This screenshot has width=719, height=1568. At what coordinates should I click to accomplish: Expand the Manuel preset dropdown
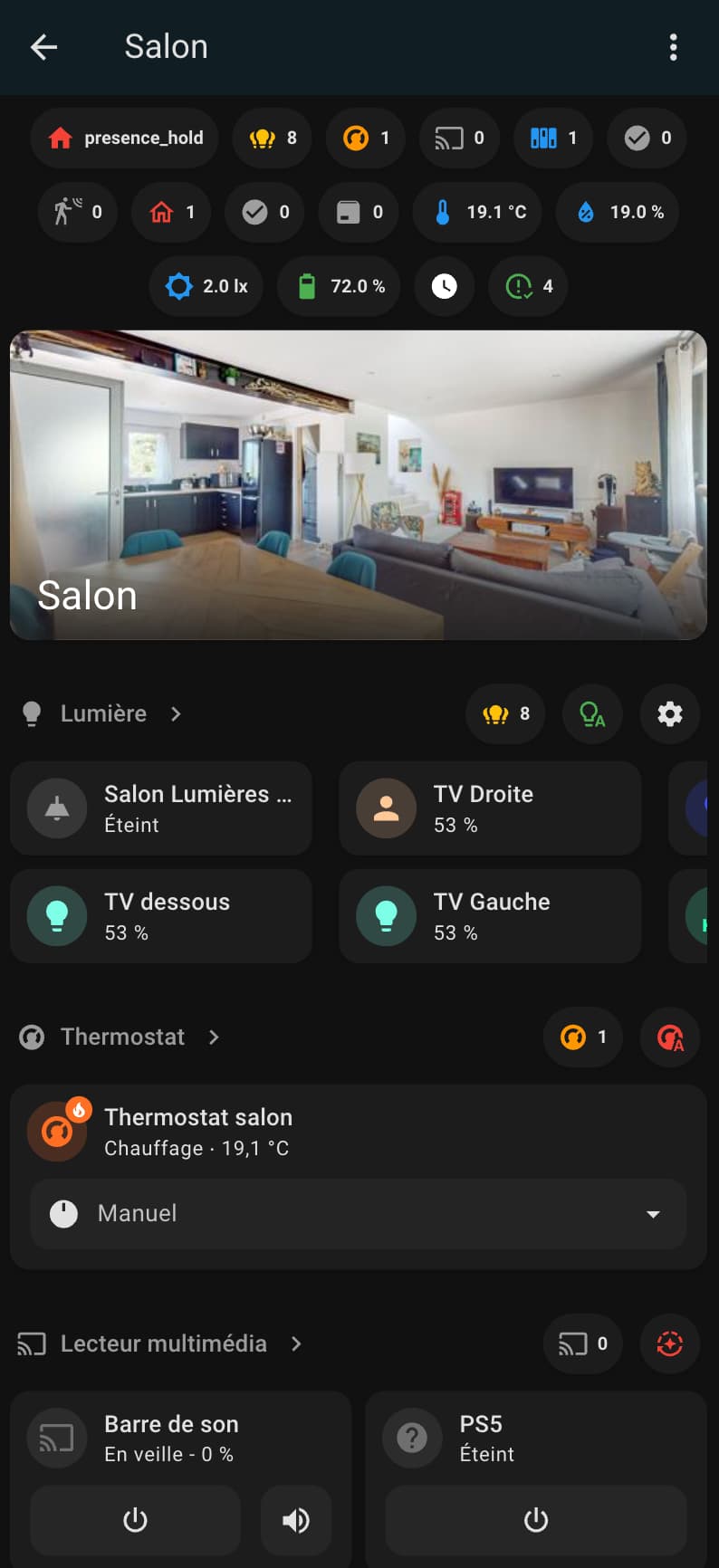point(359,1214)
